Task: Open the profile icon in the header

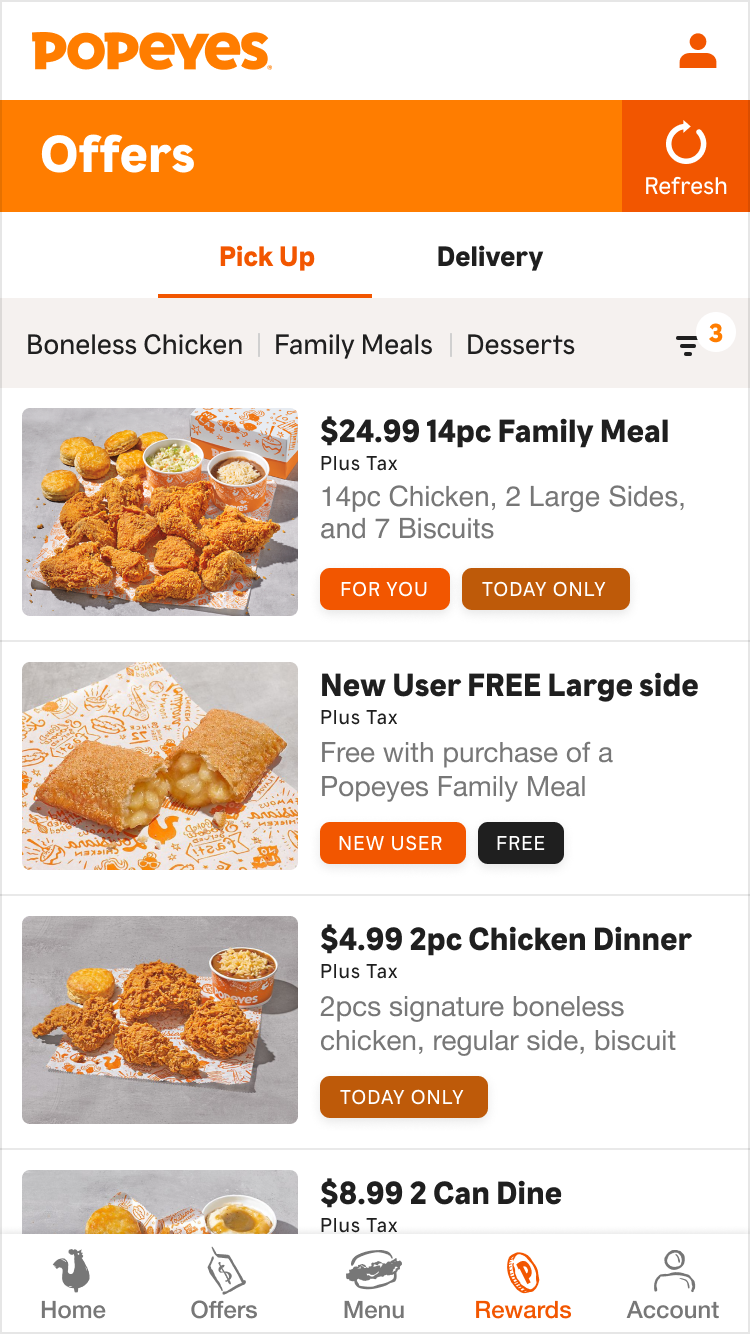Action: coord(698,51)
